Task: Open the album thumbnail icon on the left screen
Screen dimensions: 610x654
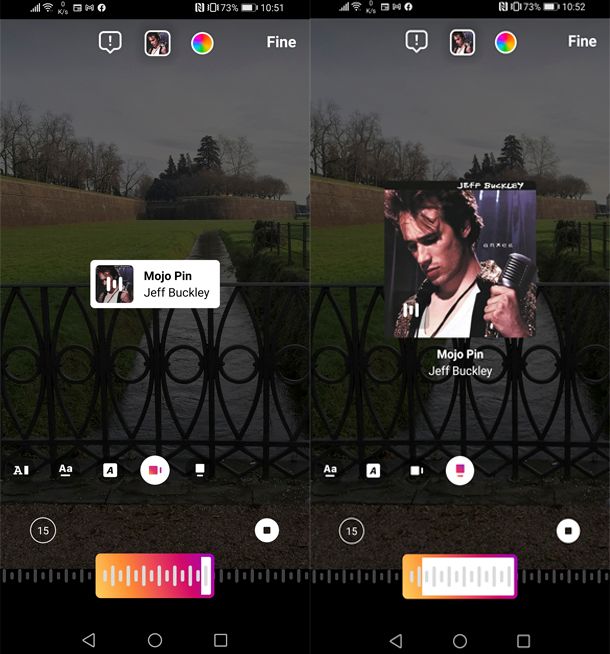Action: click(157, 43)
